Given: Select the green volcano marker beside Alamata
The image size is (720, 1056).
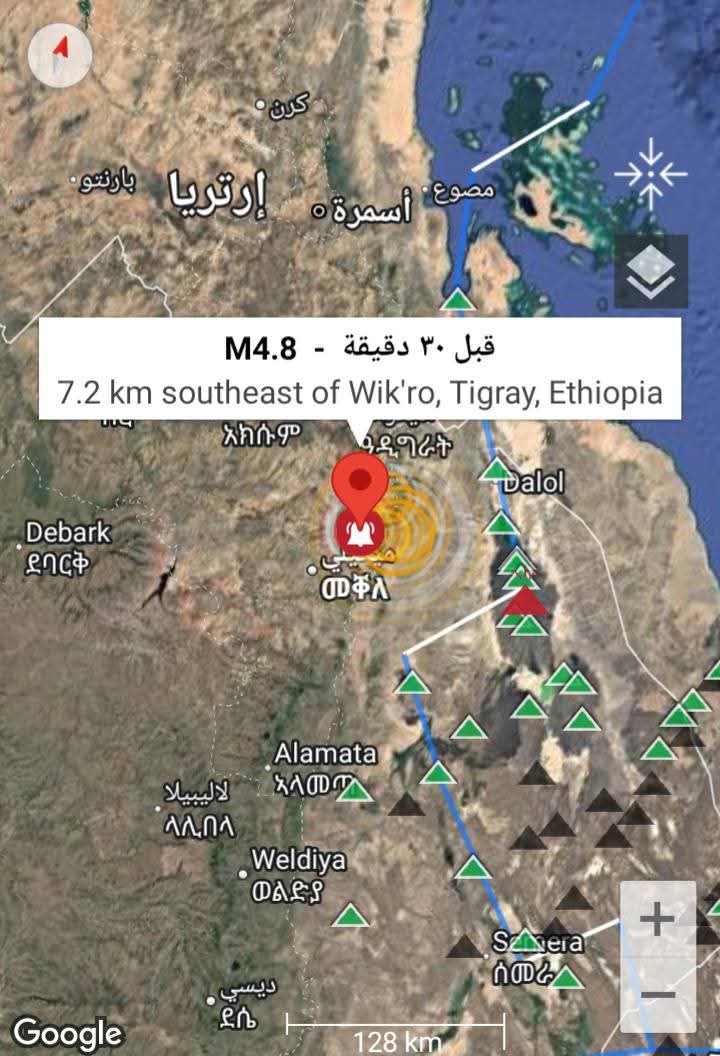Looking at the screenshot, I should [x=354, y=791].
